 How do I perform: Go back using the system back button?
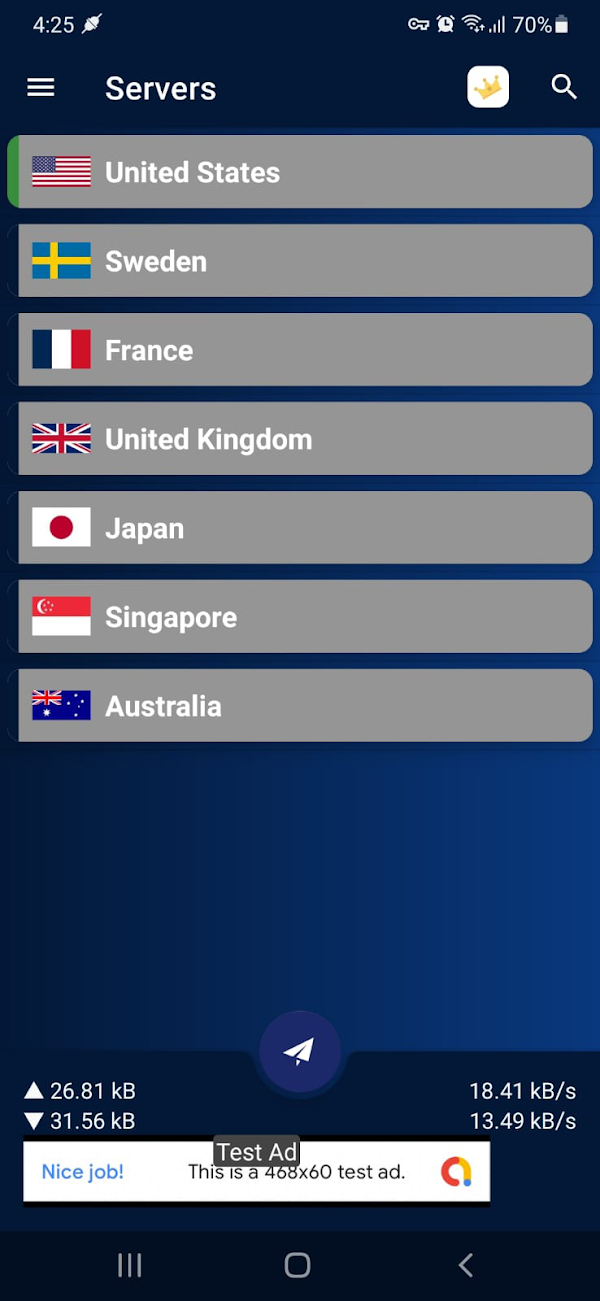pos(465,1265)
